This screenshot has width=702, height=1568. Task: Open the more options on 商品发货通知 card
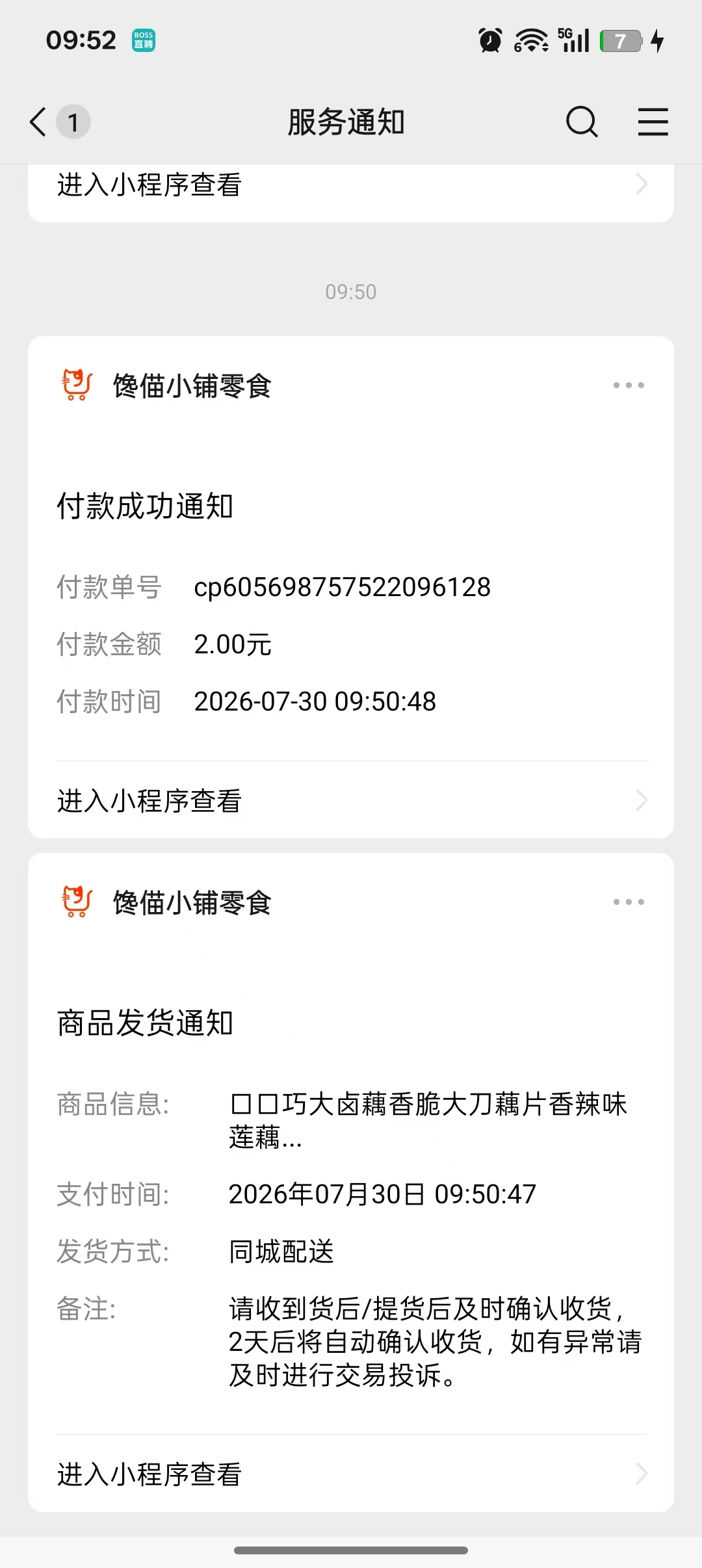tap(629, 902)
